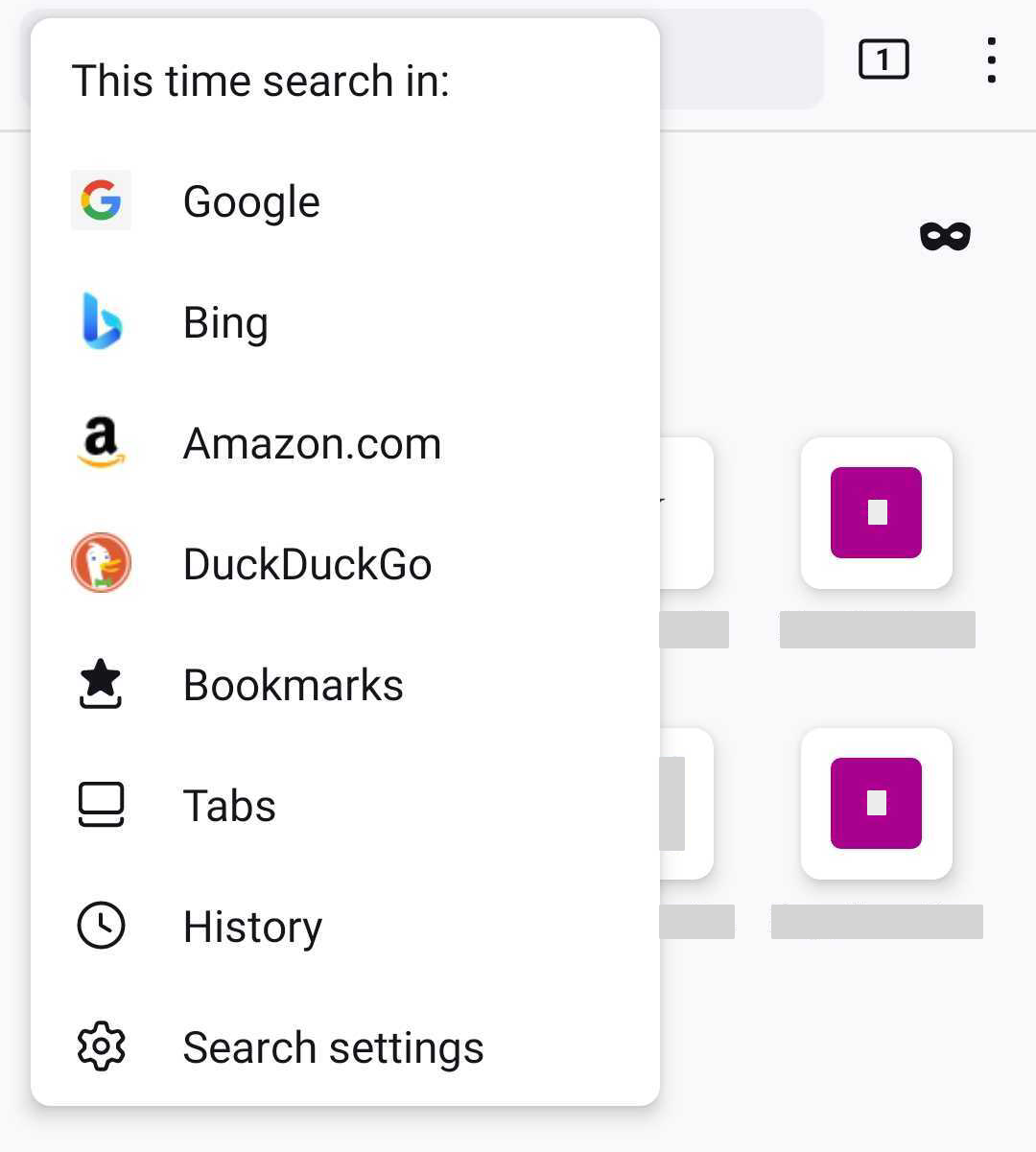Search within Bookmarks
This screenshot has width=1036, height=1152.
293,684
